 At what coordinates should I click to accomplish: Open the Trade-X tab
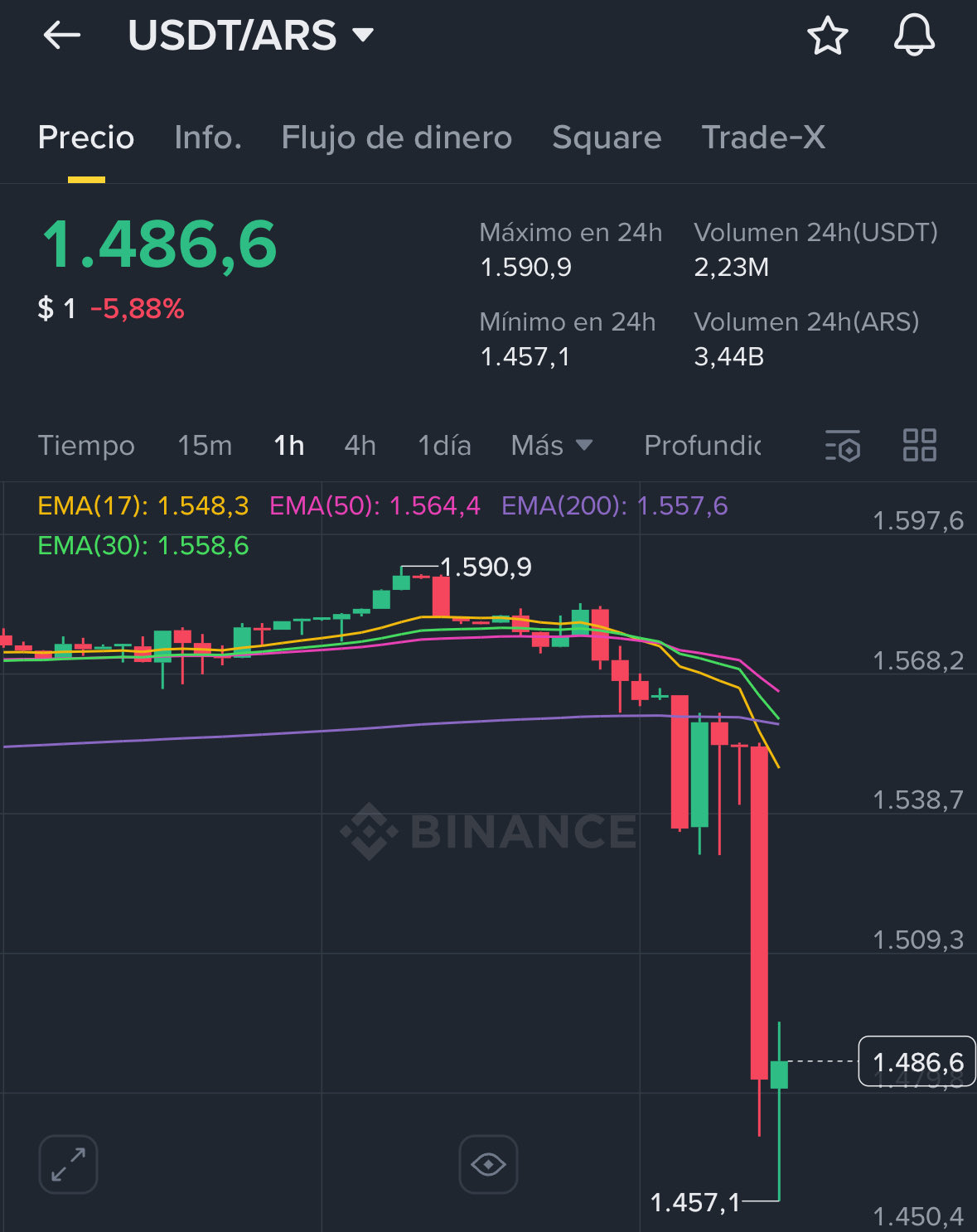point(763,138)
